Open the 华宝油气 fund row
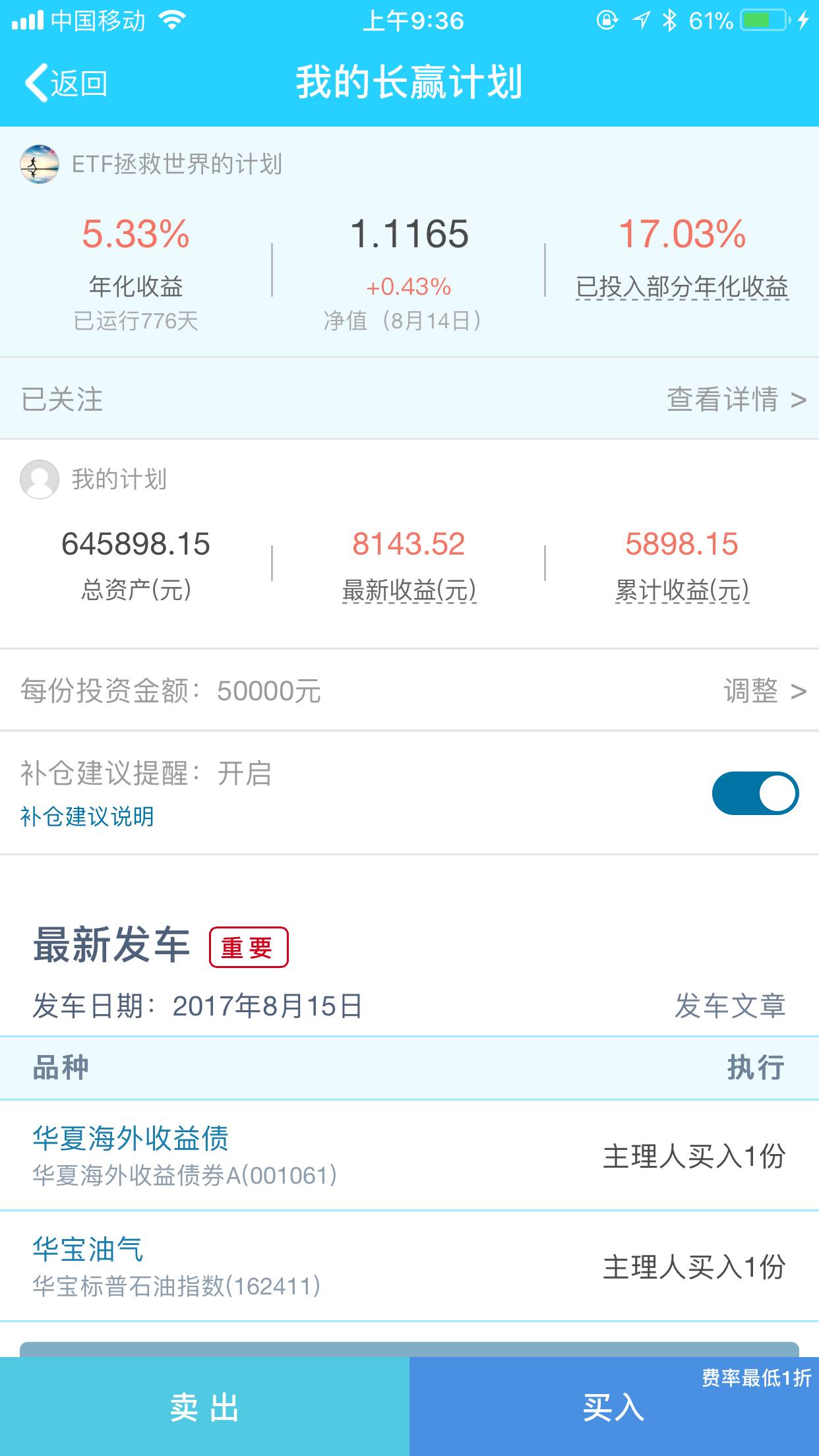This screenshot has width=819, height=1456. click(409, 1266)
